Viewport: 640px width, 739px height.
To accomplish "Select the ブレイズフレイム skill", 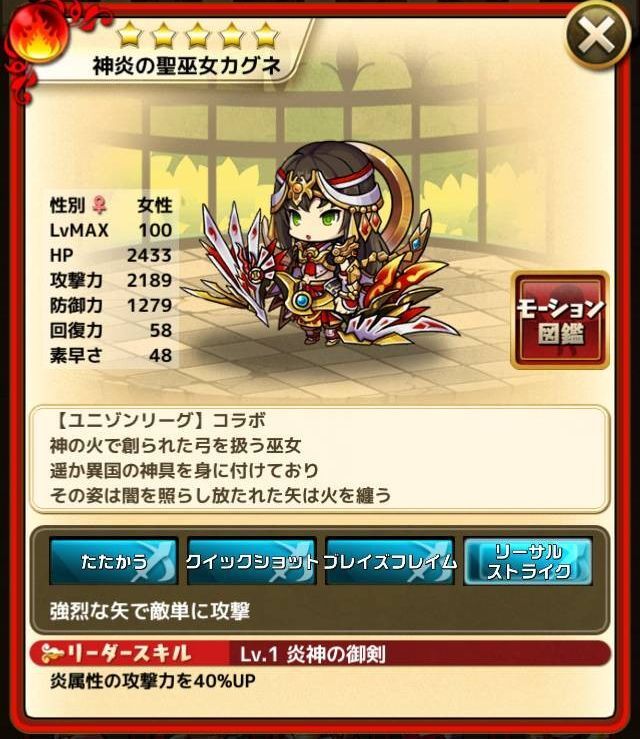I will [390, 562].
